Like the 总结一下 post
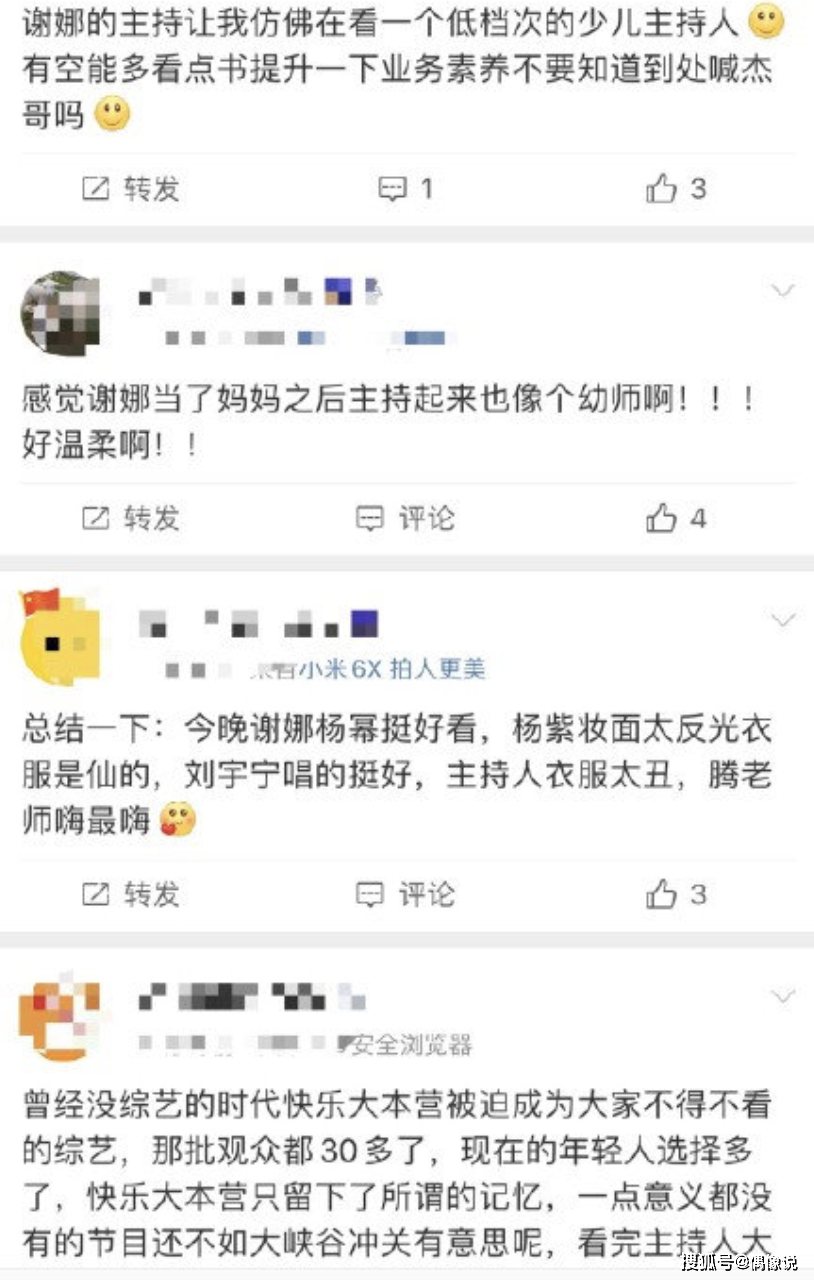814x1280 pixels. 676,894
